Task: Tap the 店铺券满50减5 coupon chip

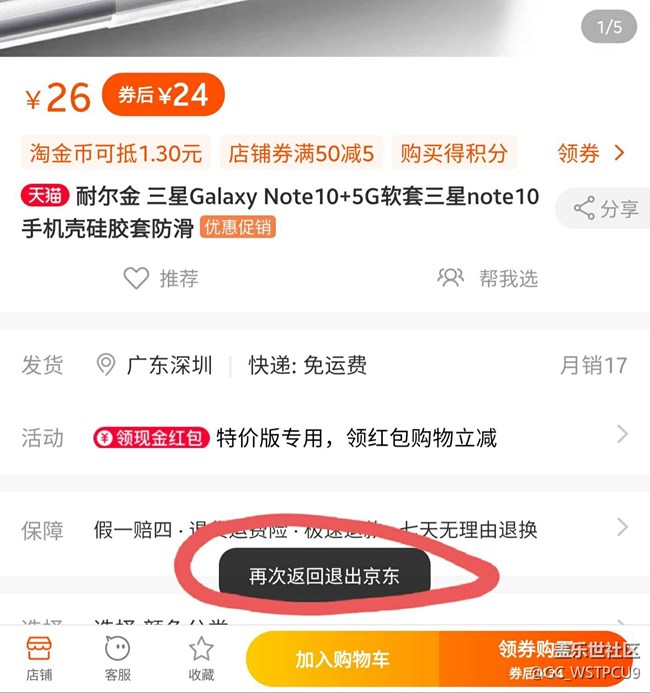Action: [301, 153]
